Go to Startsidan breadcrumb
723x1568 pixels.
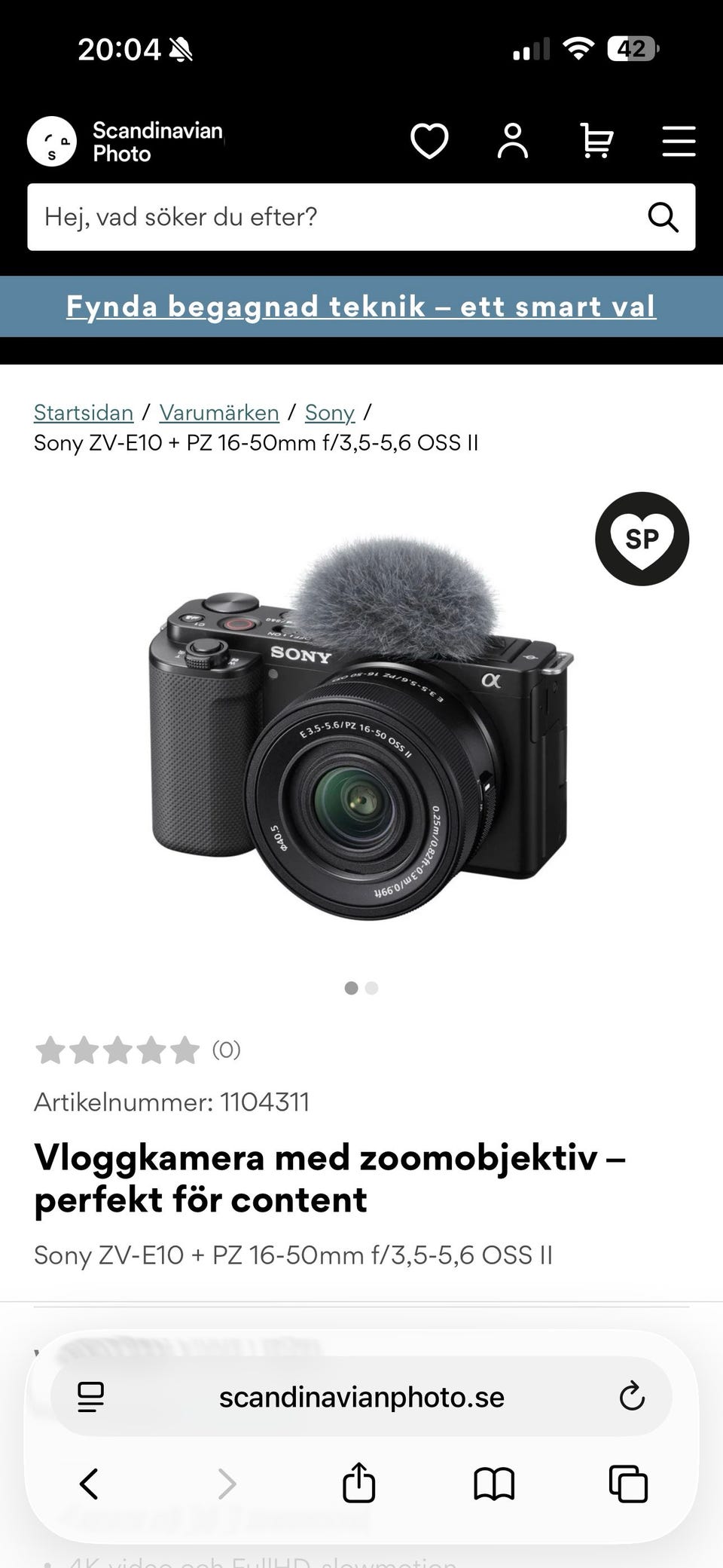[84, 413]
